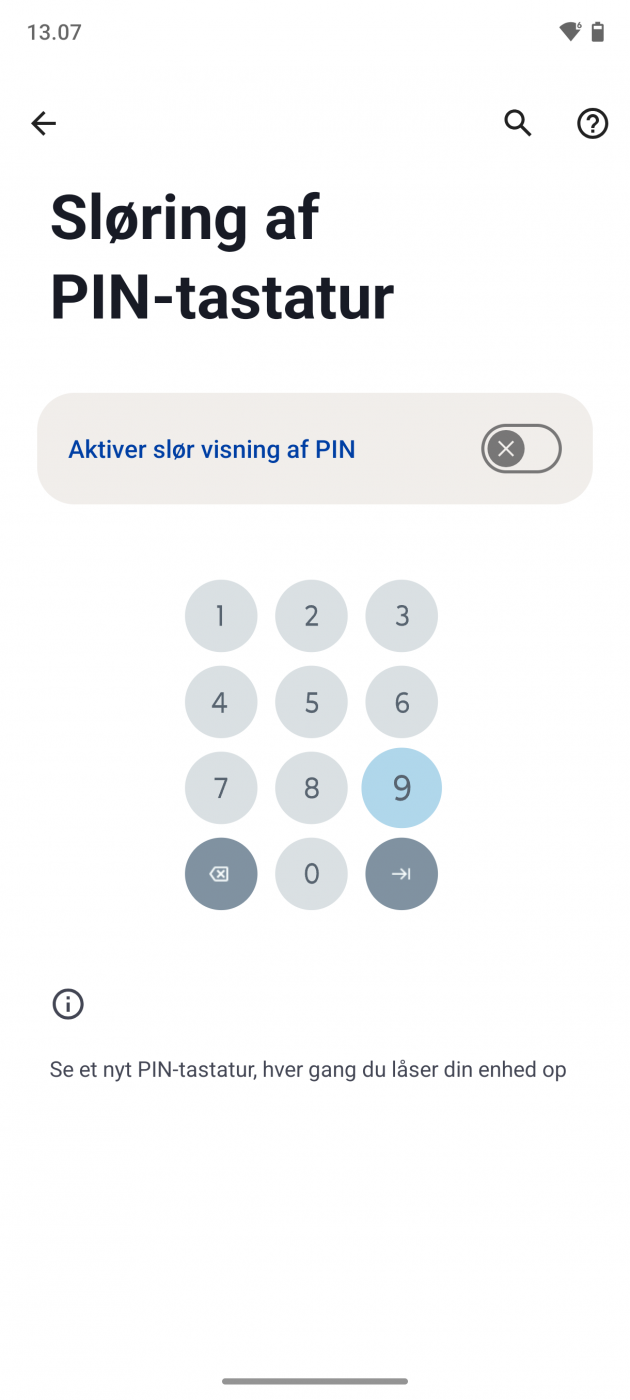Open settings search

[x=517, y=123]
